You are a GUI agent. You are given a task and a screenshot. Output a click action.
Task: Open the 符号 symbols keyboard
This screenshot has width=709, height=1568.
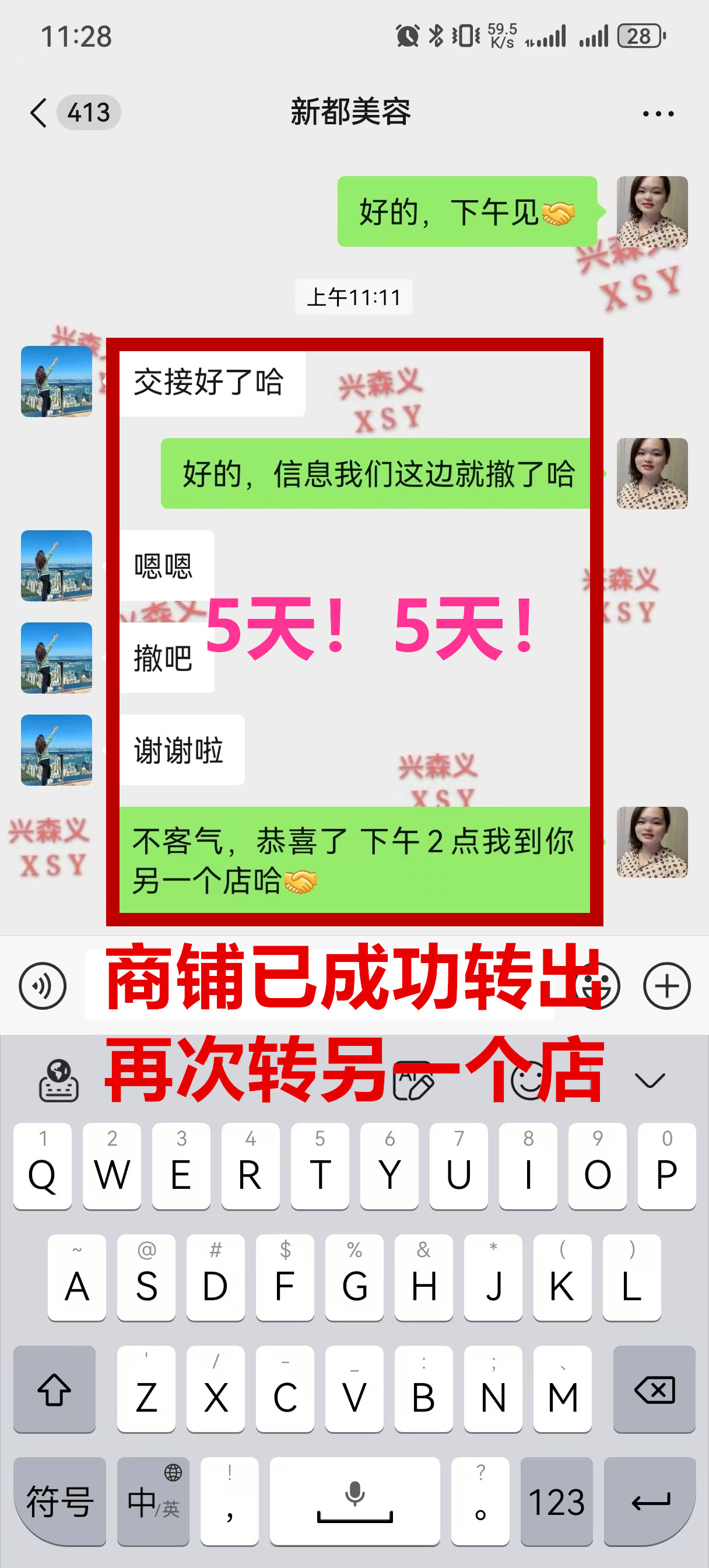pyautogui.click(x=59, y=1501)
